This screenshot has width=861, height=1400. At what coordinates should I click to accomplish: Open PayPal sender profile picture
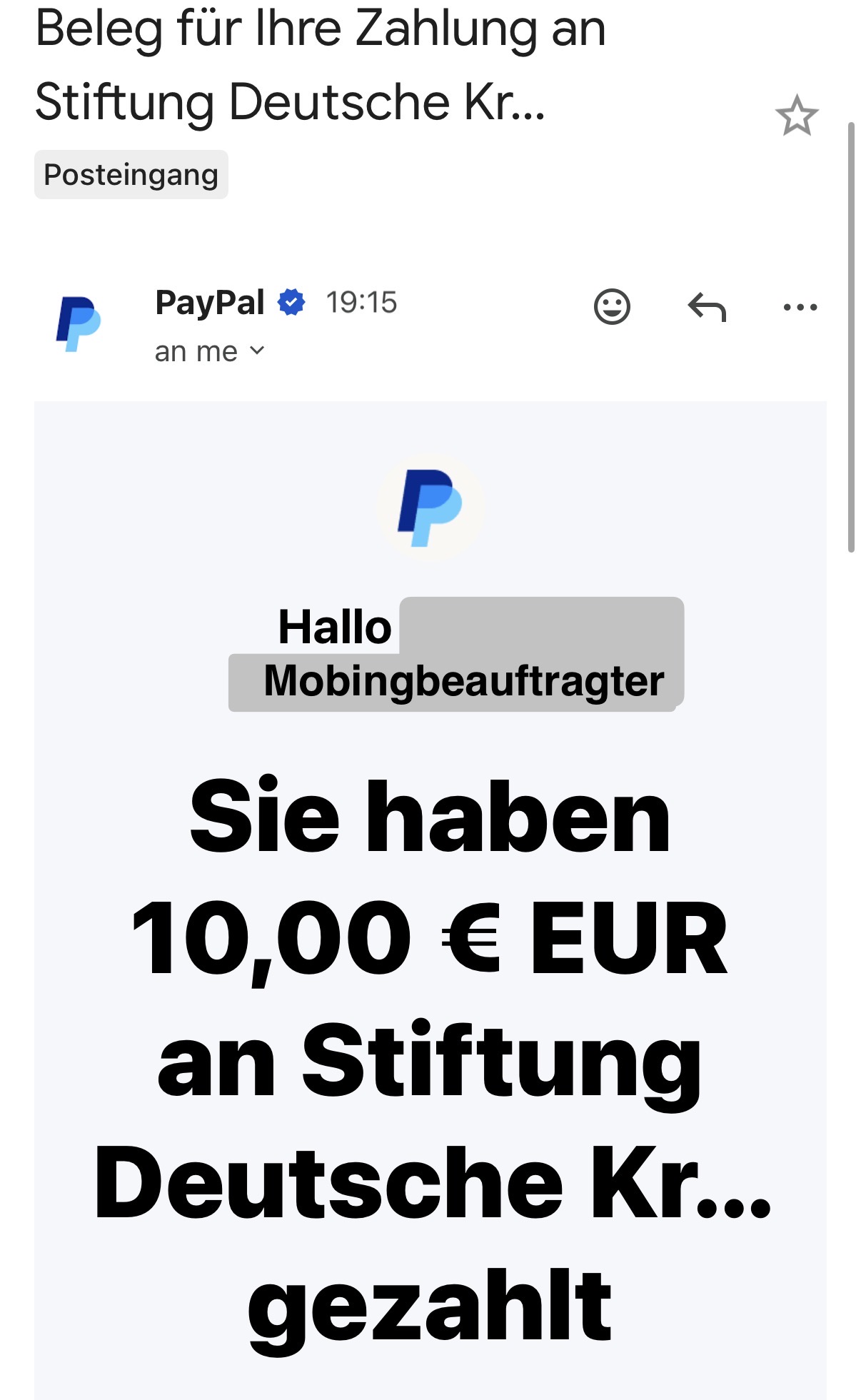point(79,323)
